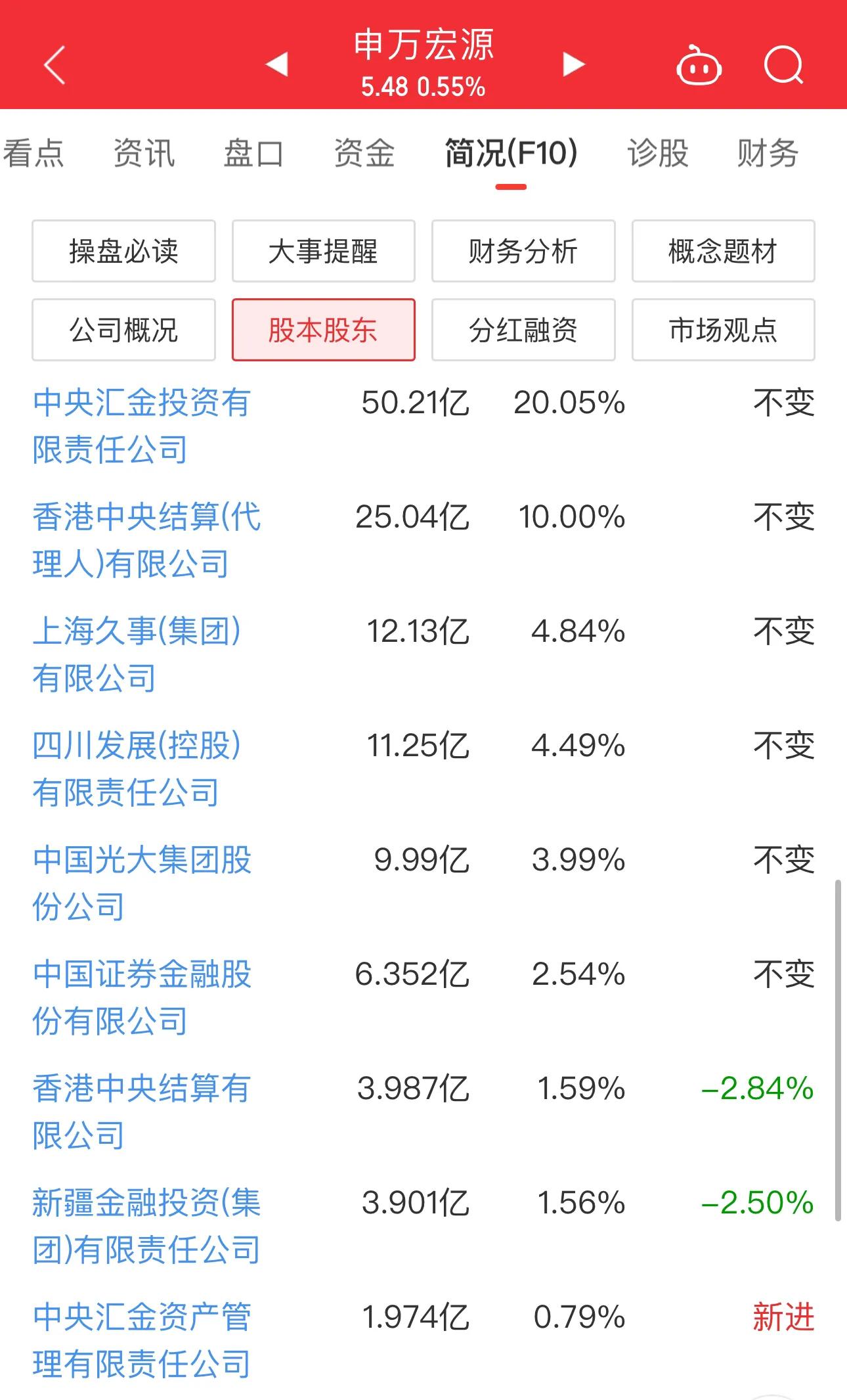Viewport: 847px width, 1400px height.
Task: Open the AI robot assistant
Action: click(699, 64)
